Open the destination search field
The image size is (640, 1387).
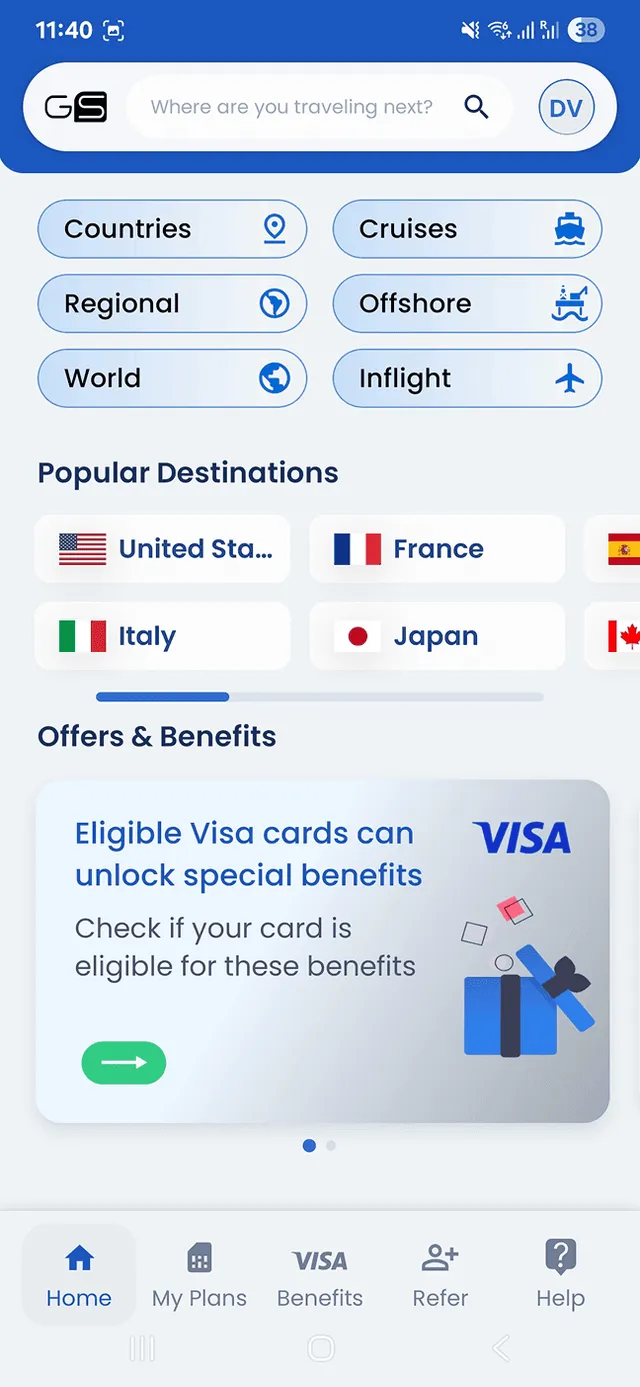(x=300, y=107)
